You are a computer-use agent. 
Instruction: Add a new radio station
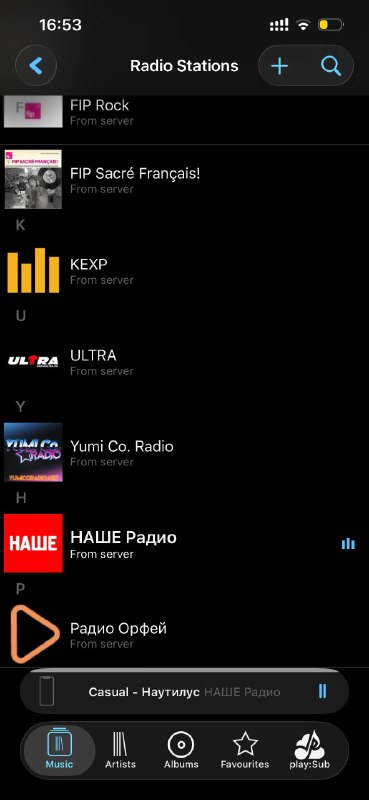coord(279,66)
